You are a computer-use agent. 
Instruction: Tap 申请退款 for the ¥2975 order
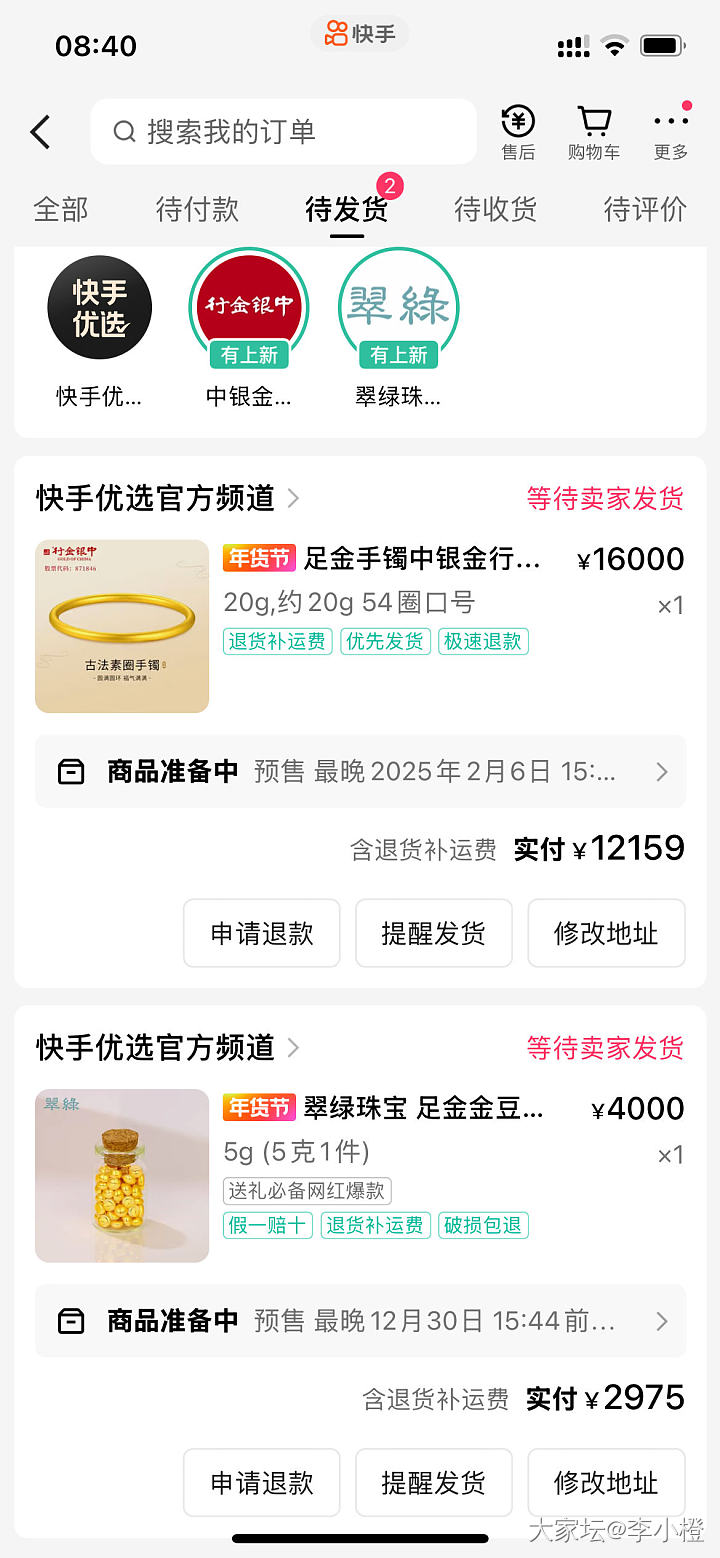pyautogui.click(x=262, y=1482)
